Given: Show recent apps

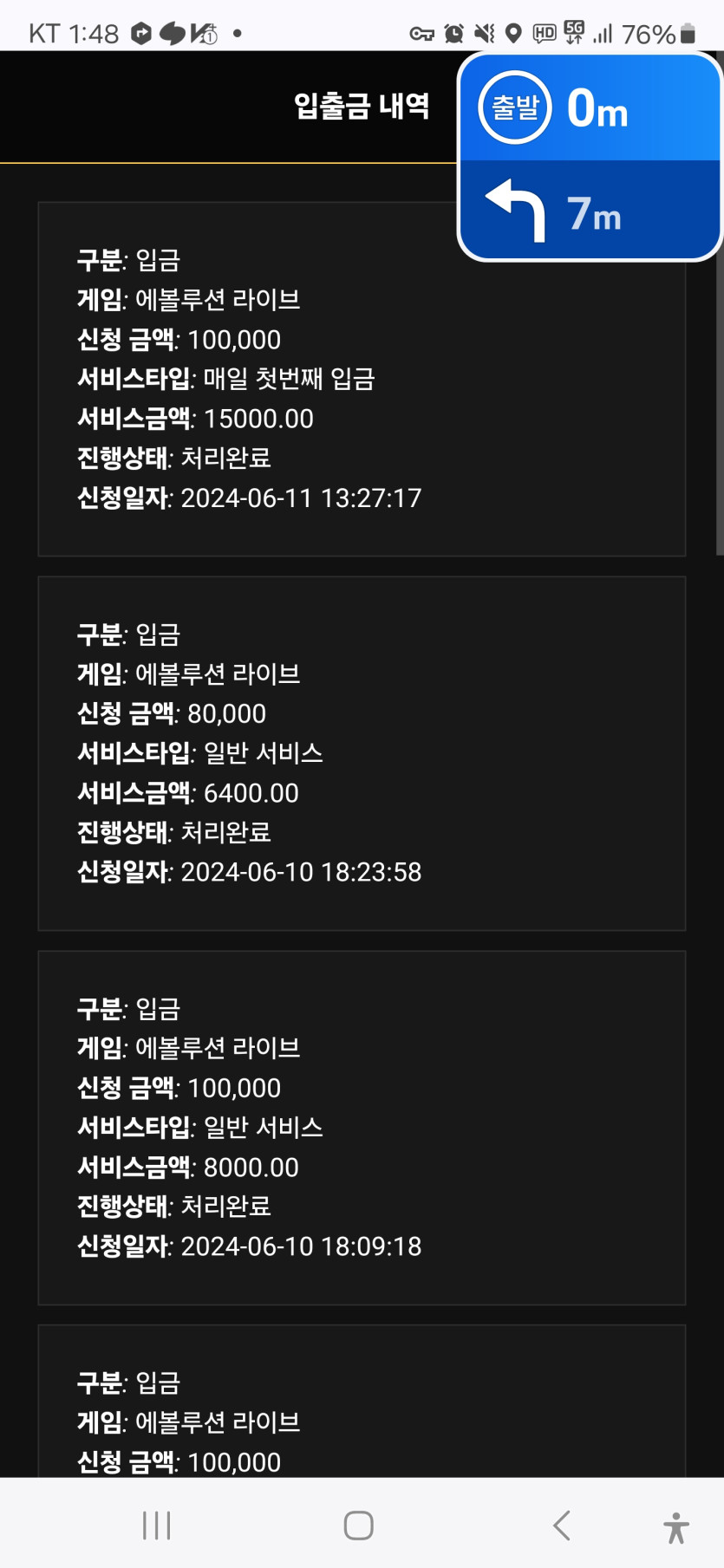Looking at the screenshot, I should tap(156, 1526).
